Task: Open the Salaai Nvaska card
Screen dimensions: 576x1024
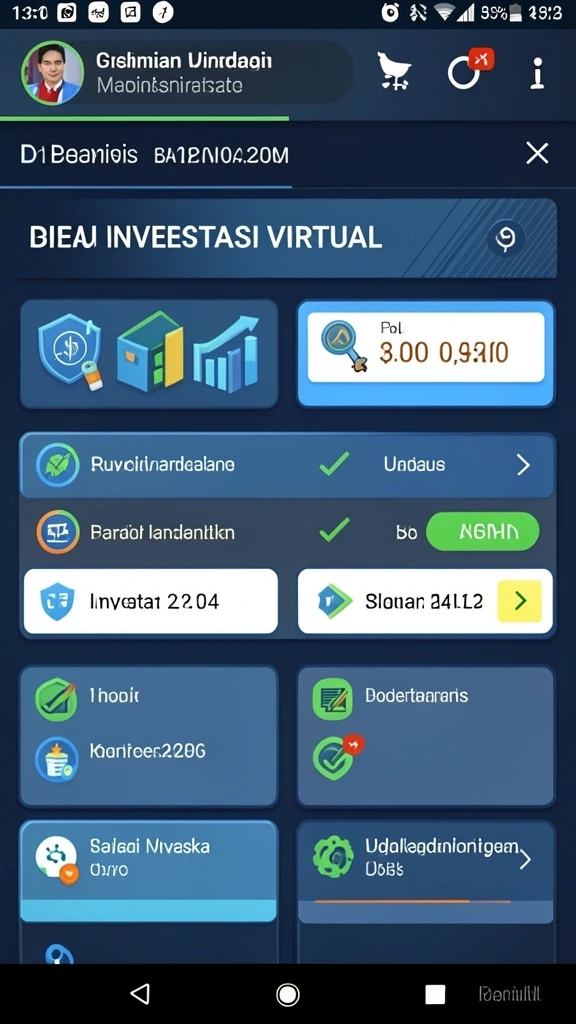Action: 149,871
